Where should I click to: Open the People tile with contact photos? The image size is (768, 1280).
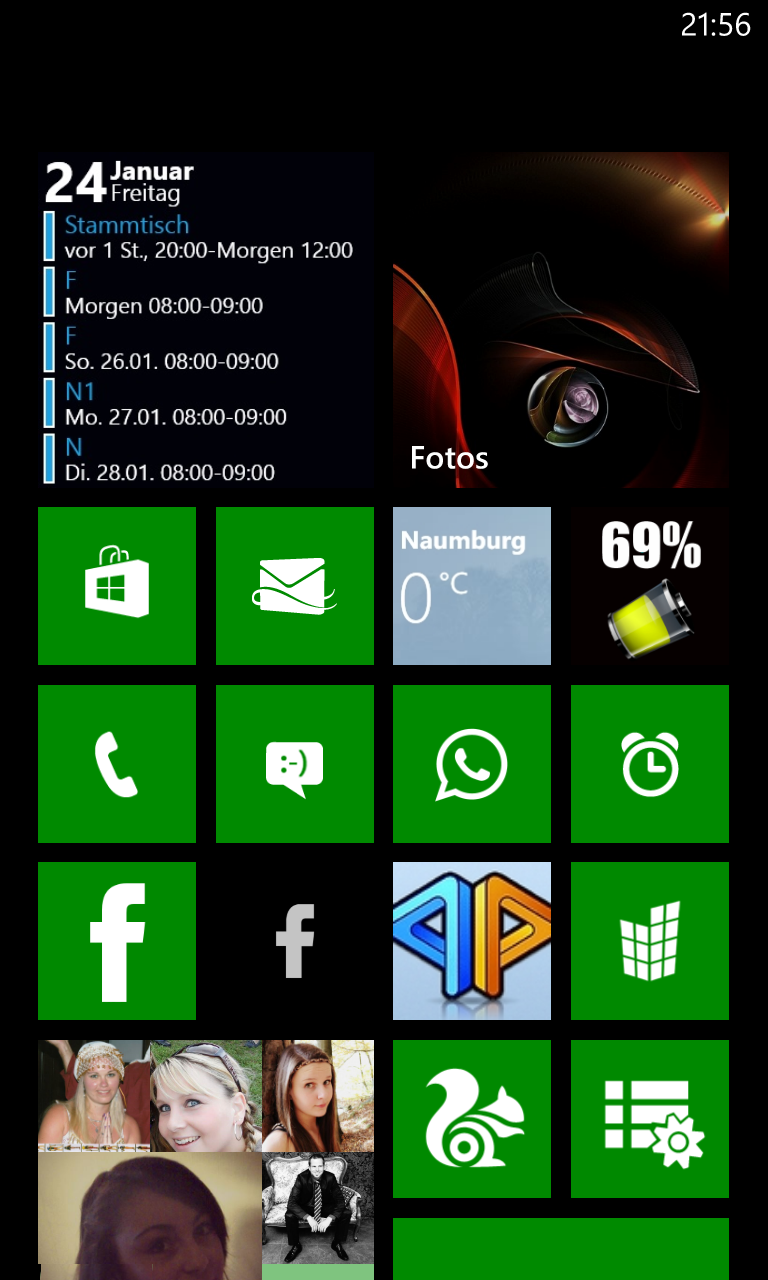[x=206, y=1160]
